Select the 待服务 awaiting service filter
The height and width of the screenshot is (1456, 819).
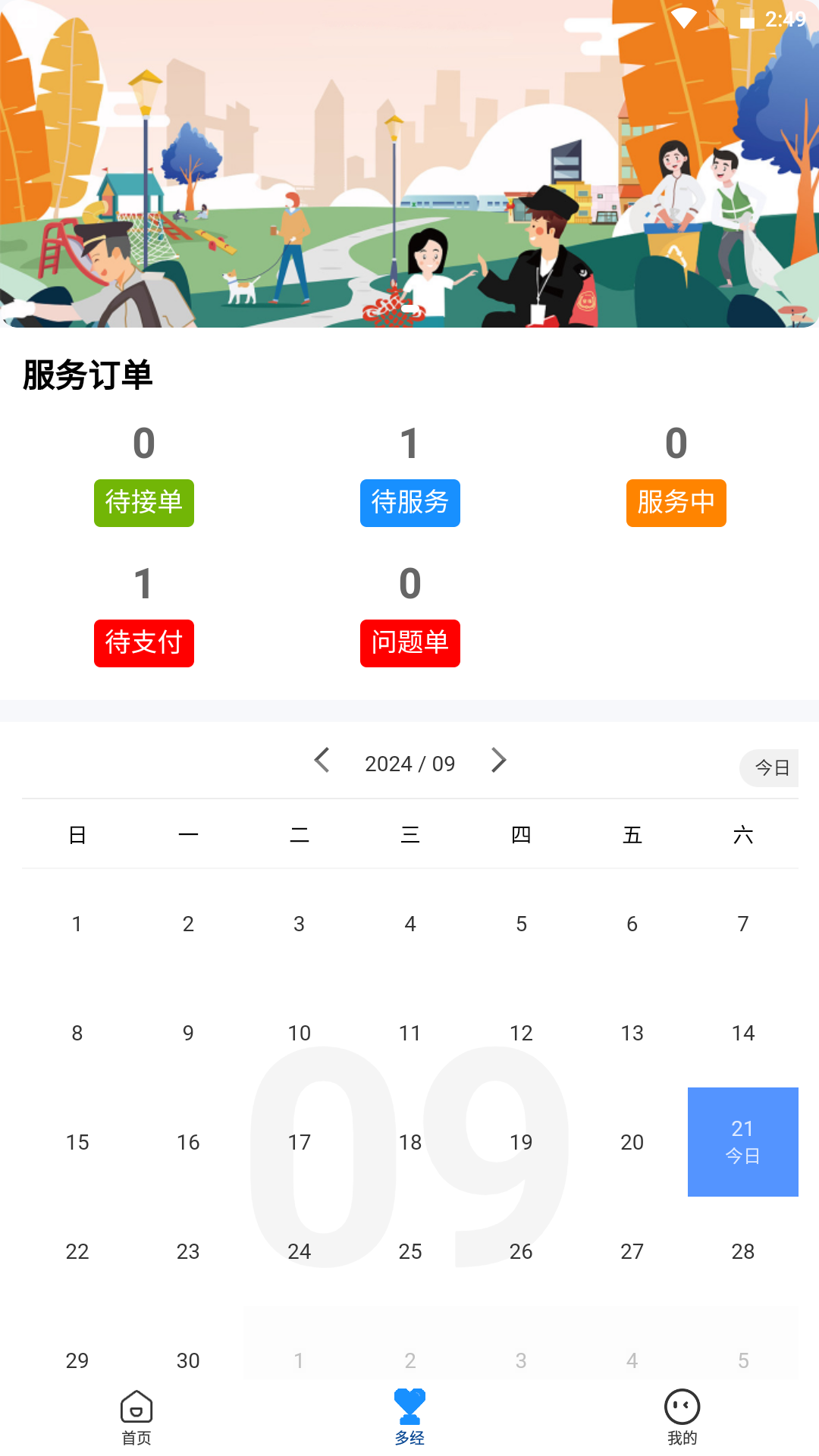pos(409,503)
